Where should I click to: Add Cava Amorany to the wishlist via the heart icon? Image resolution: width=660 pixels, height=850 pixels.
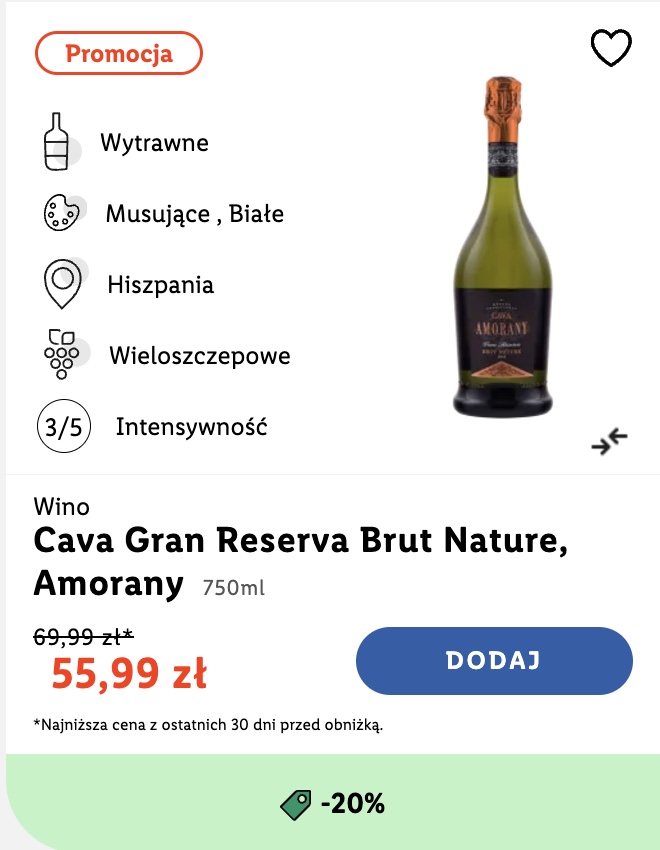611,48
